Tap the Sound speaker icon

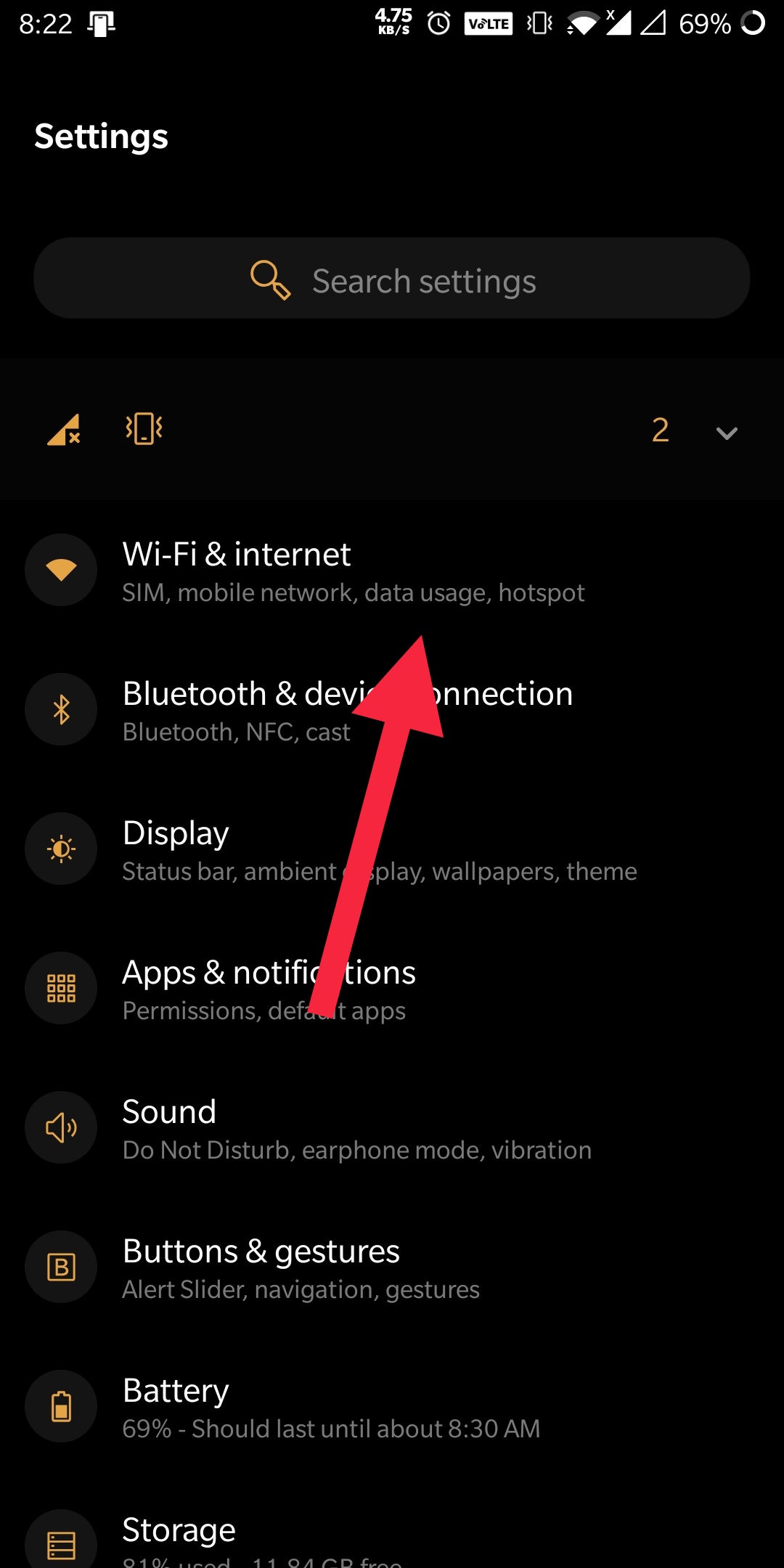(61, 1127)
